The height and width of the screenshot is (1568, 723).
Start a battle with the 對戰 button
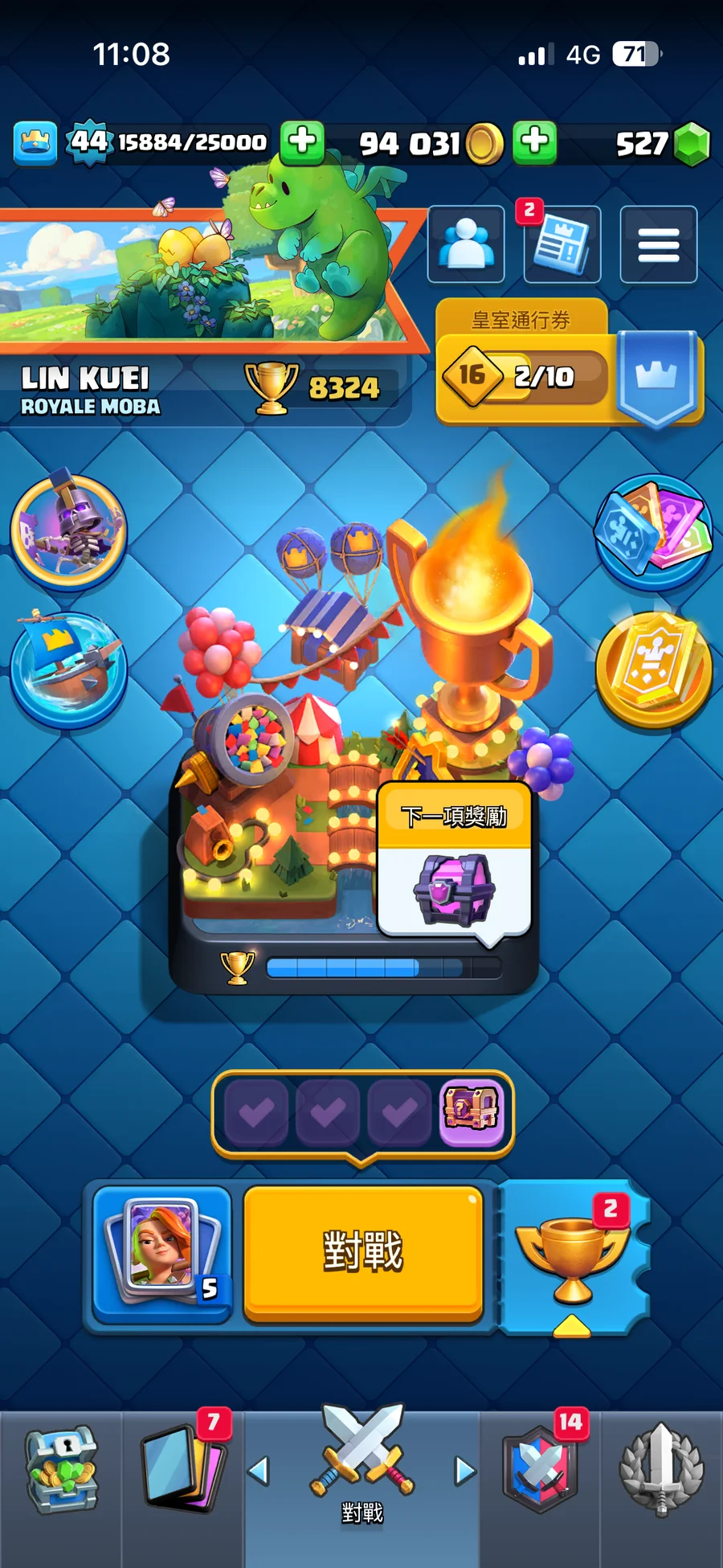[363, 1252]
